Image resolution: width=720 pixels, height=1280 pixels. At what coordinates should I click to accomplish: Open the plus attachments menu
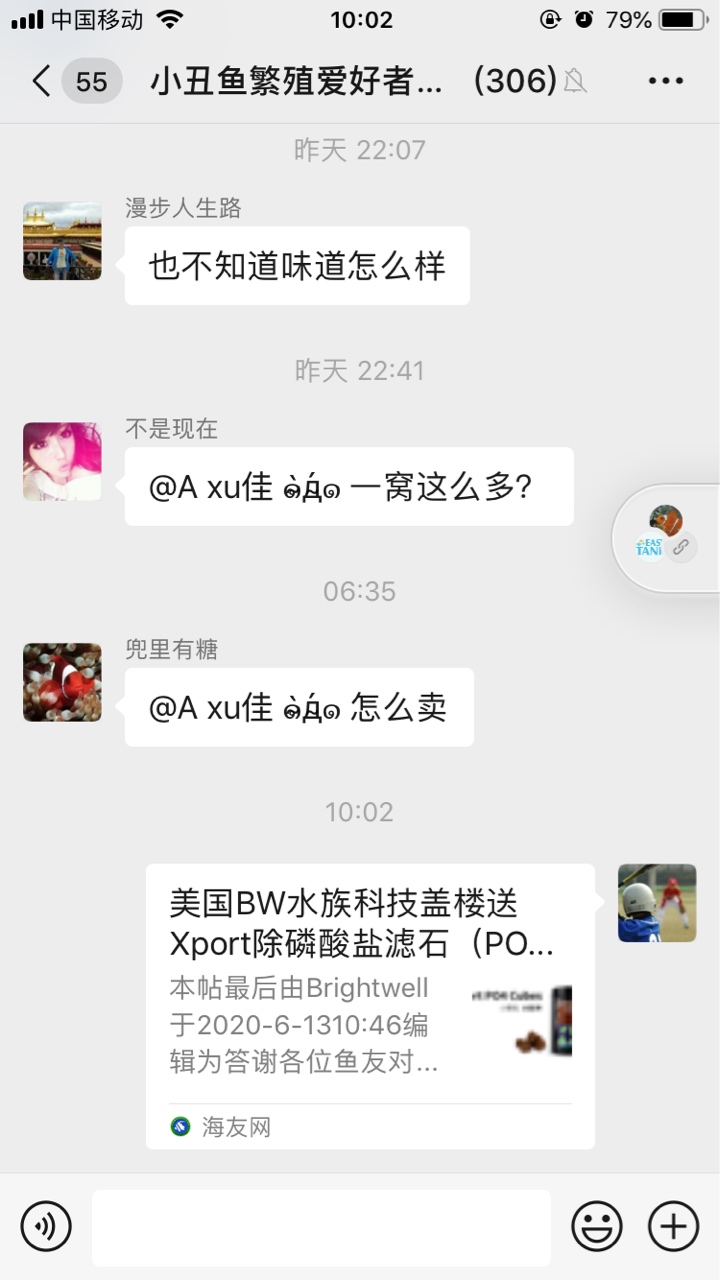point(674,1226)
